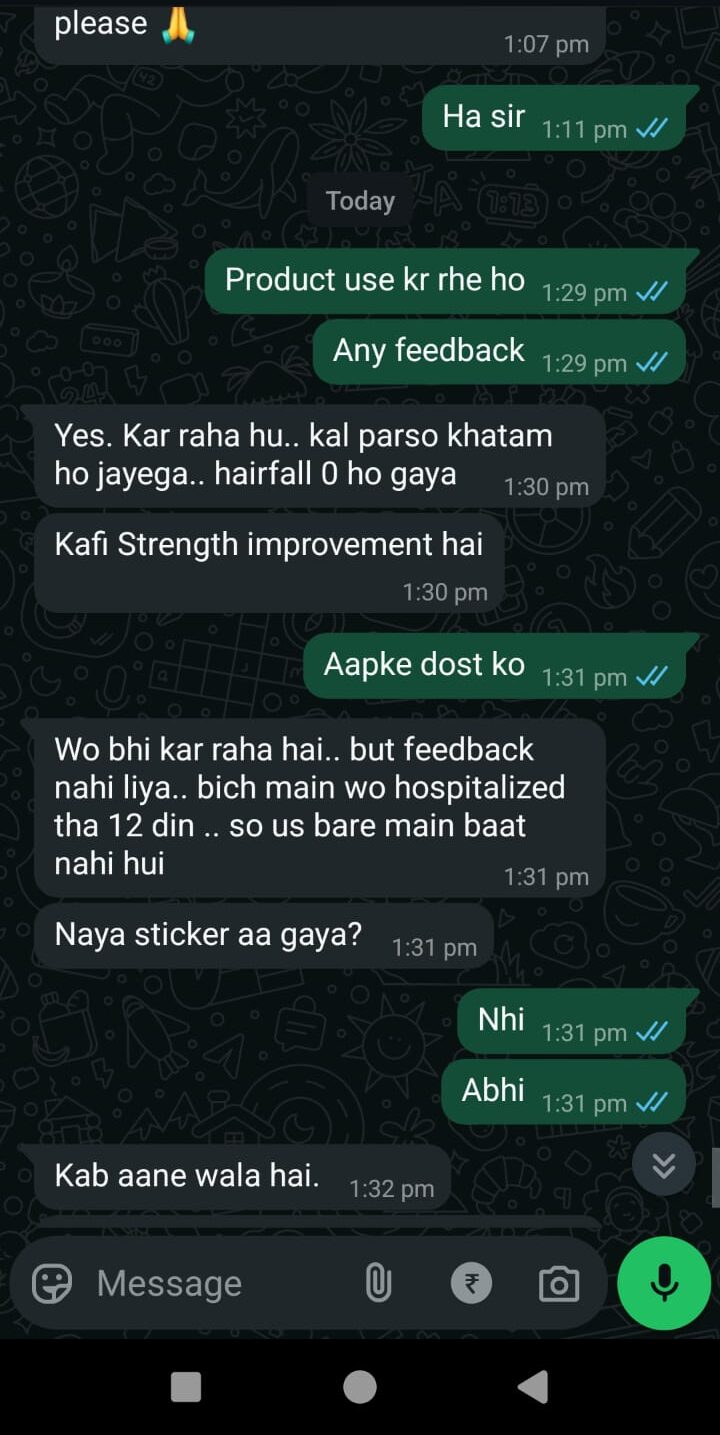Open the camera from the message bar

pos(558,1284)
